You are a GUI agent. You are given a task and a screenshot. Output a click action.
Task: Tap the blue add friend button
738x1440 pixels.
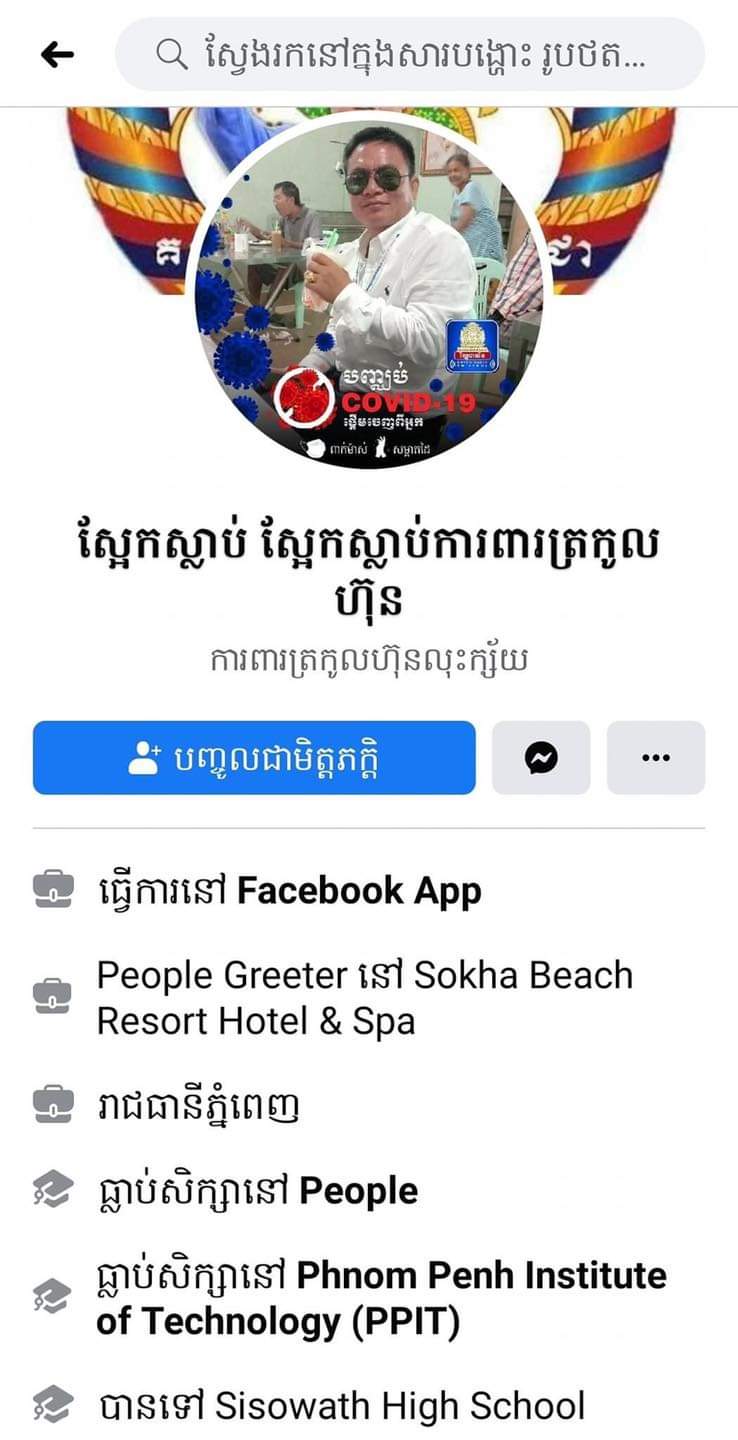pos(254,758)
